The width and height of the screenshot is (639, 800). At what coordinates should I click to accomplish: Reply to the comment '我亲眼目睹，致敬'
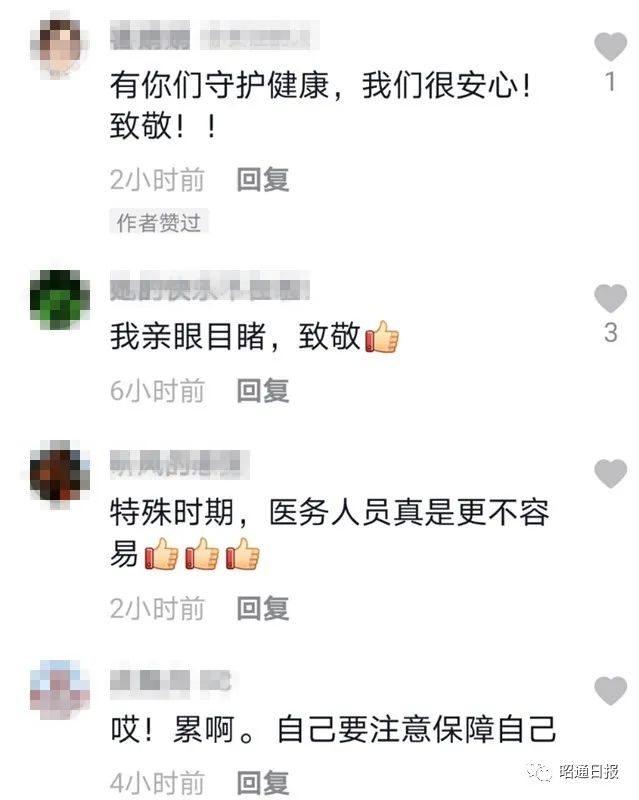pos(263,391)
